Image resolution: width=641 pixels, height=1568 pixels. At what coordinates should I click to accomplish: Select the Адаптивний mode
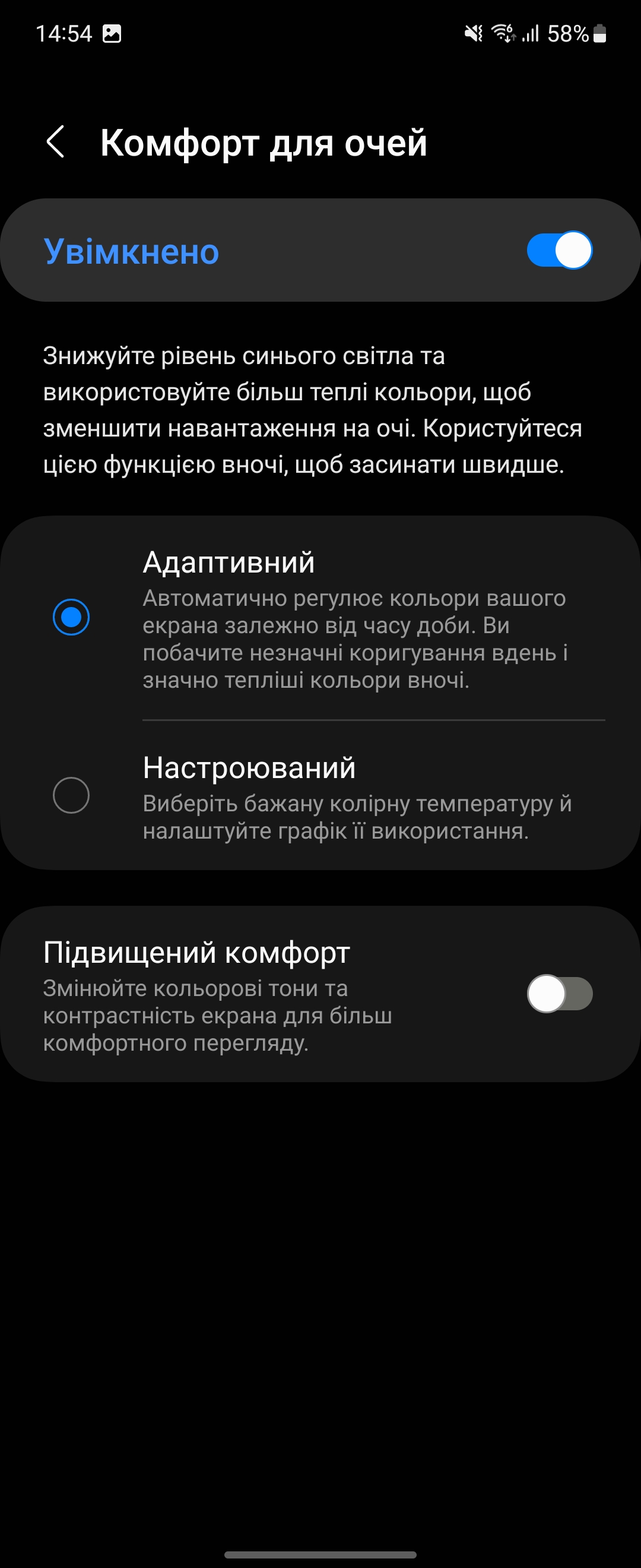point(71,617)
